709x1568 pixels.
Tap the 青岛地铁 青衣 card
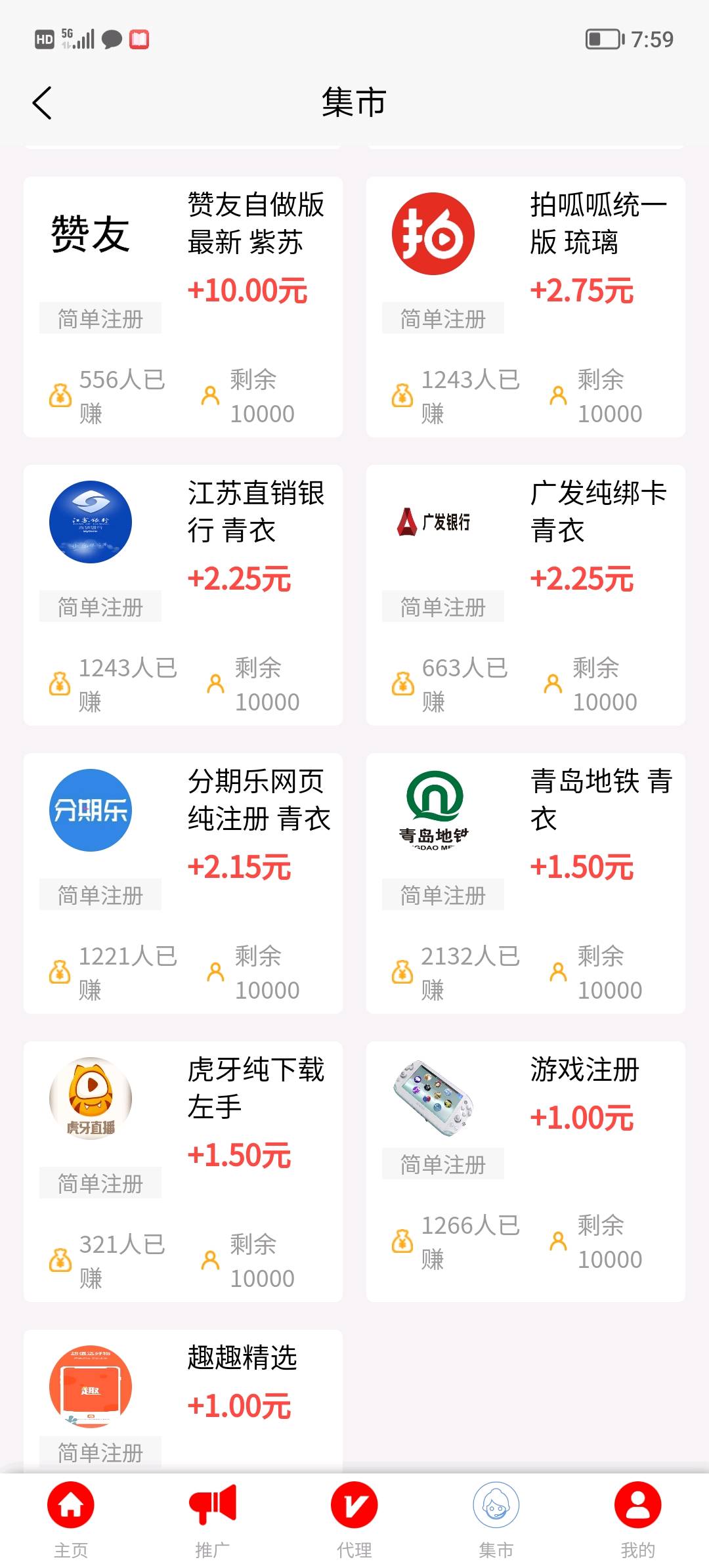pyautogui.click(x=525, y=882)
